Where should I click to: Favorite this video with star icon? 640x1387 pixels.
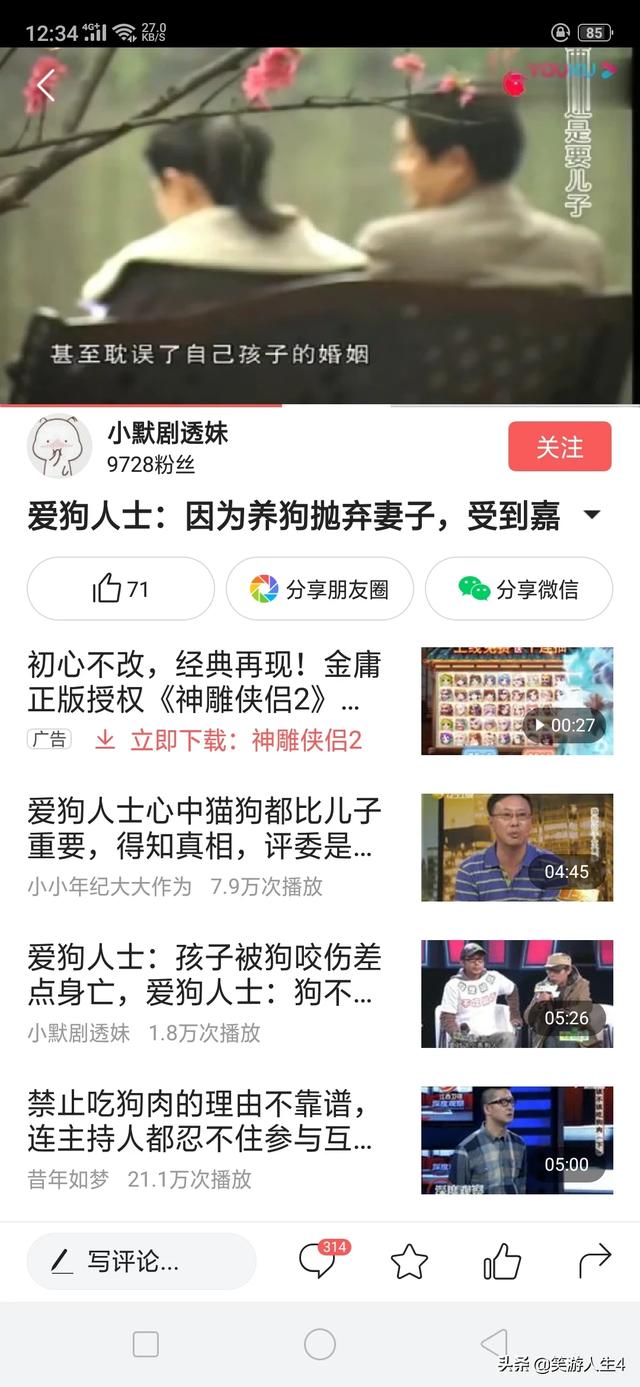tap(409, 1262)
